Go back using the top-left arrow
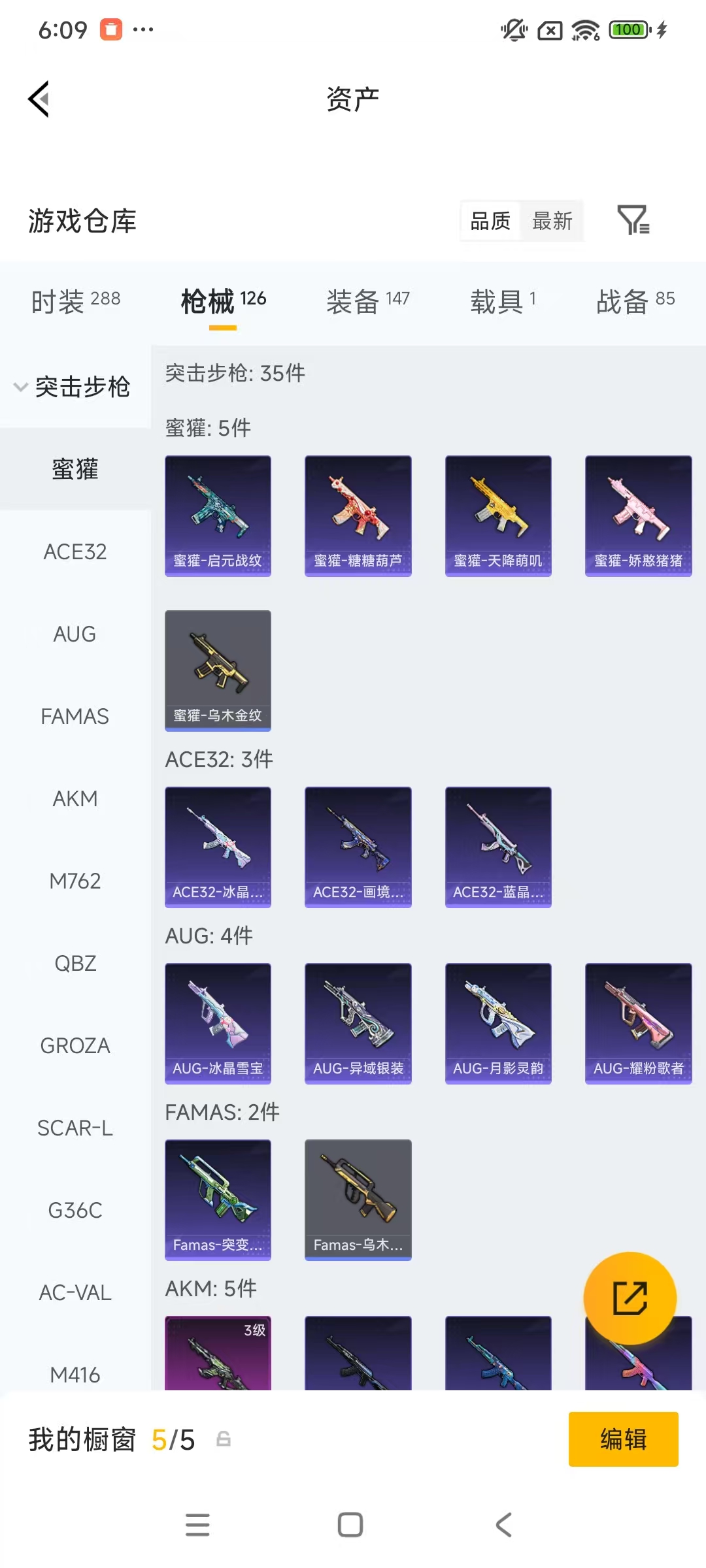Image resolution: width=706 pixels, height=1568 pixels. click(39, 99)
